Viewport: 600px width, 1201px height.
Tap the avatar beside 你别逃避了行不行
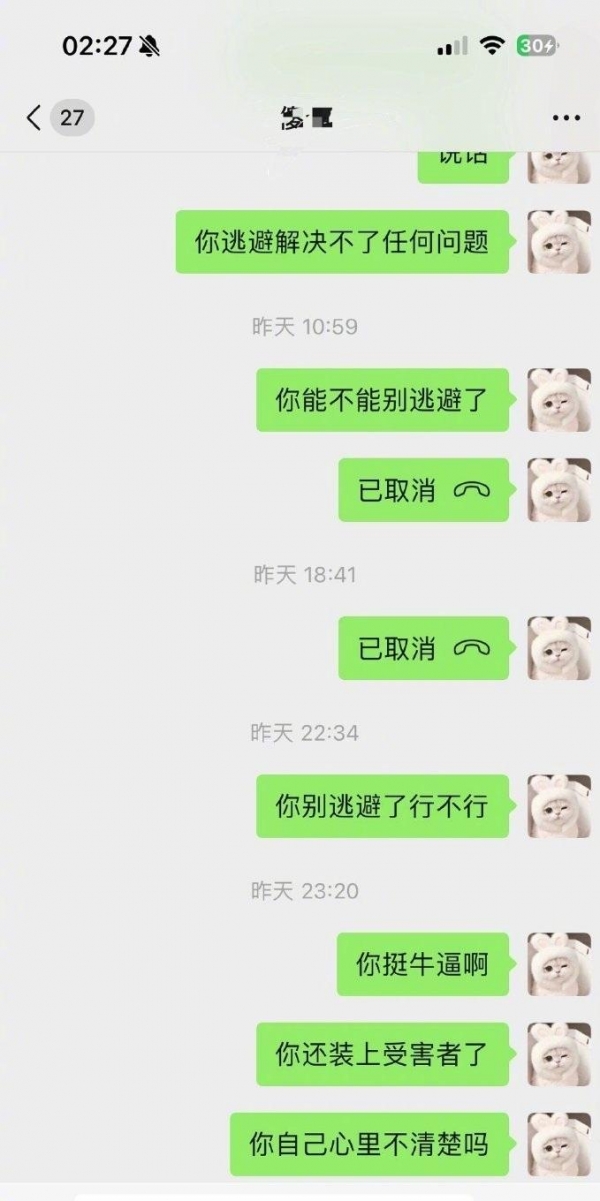[x=559, y=806]
